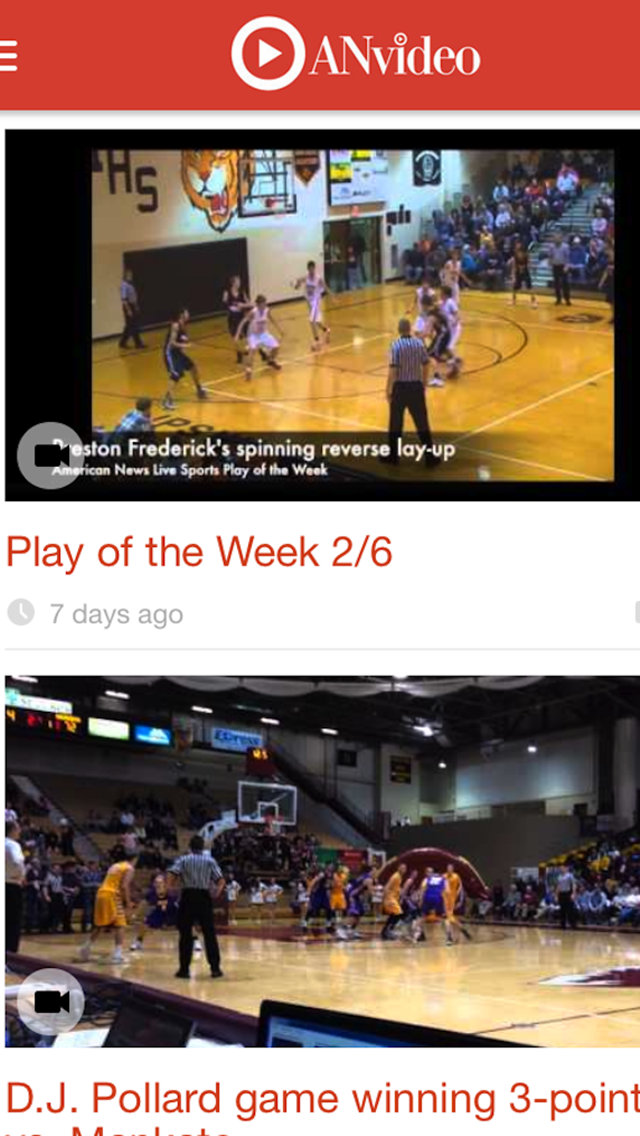Open the D.J. Pollard game winning 3-point title
This screenshot has height=1136, width=640.
322,1100
